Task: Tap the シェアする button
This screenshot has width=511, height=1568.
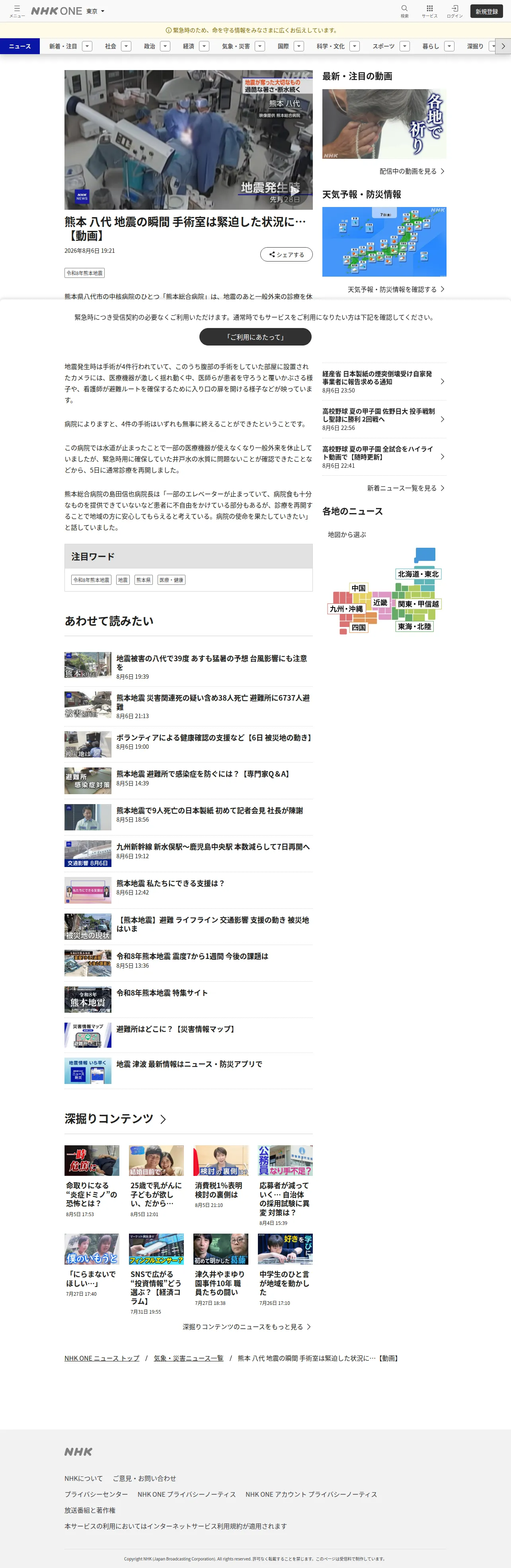Action: [x=287, y=254]
